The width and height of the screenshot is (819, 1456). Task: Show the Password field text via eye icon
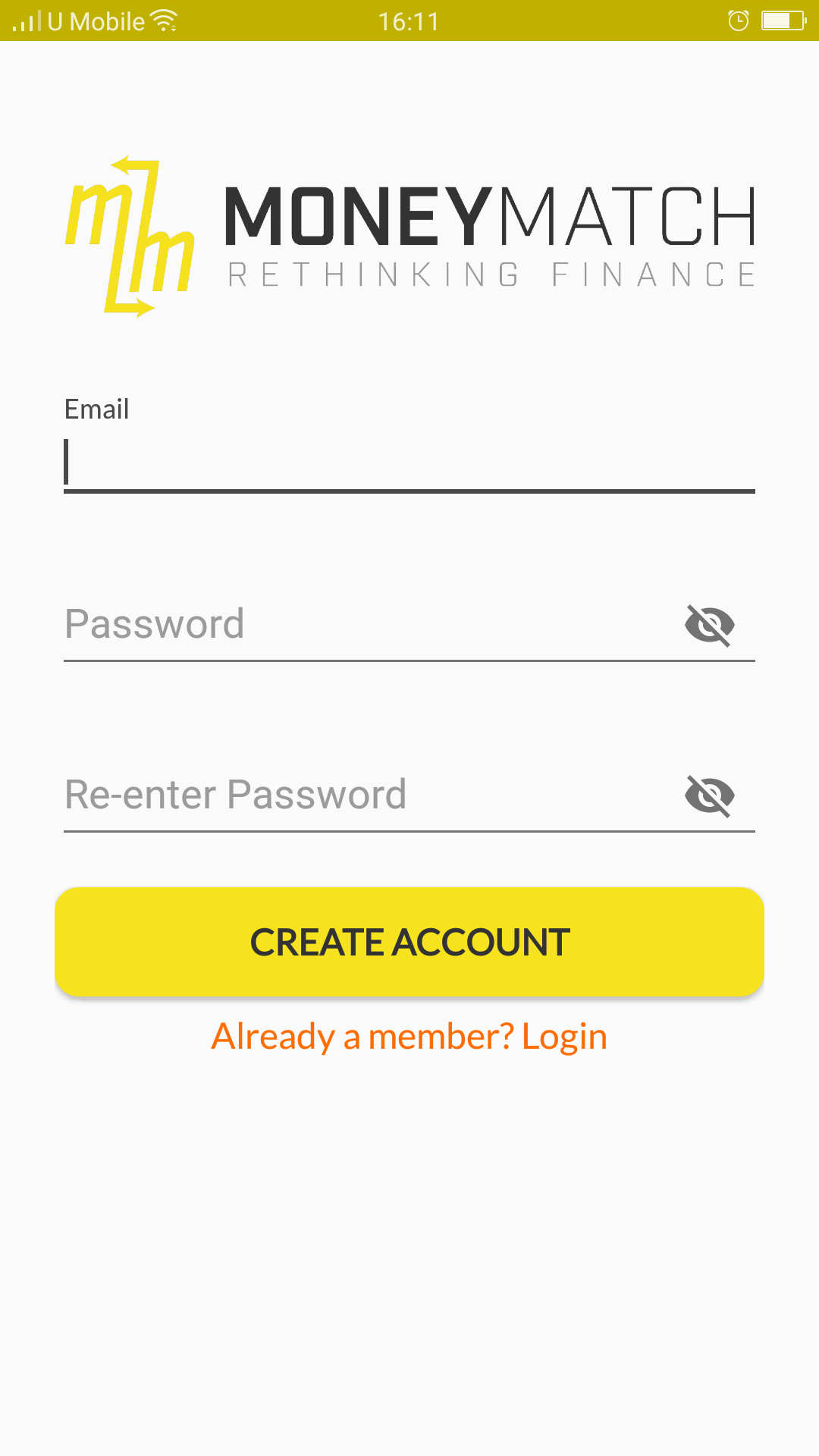coord(710,626)
